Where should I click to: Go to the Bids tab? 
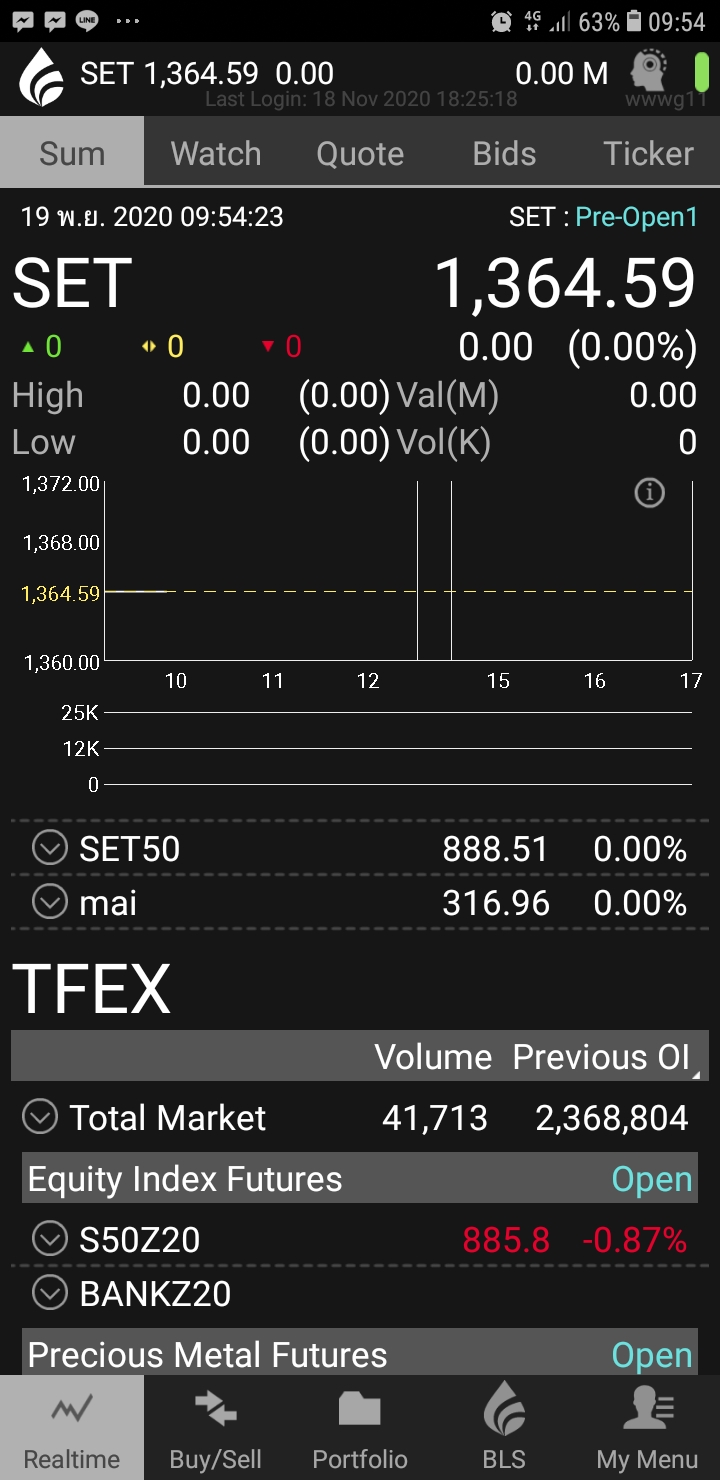pos(504,153)
